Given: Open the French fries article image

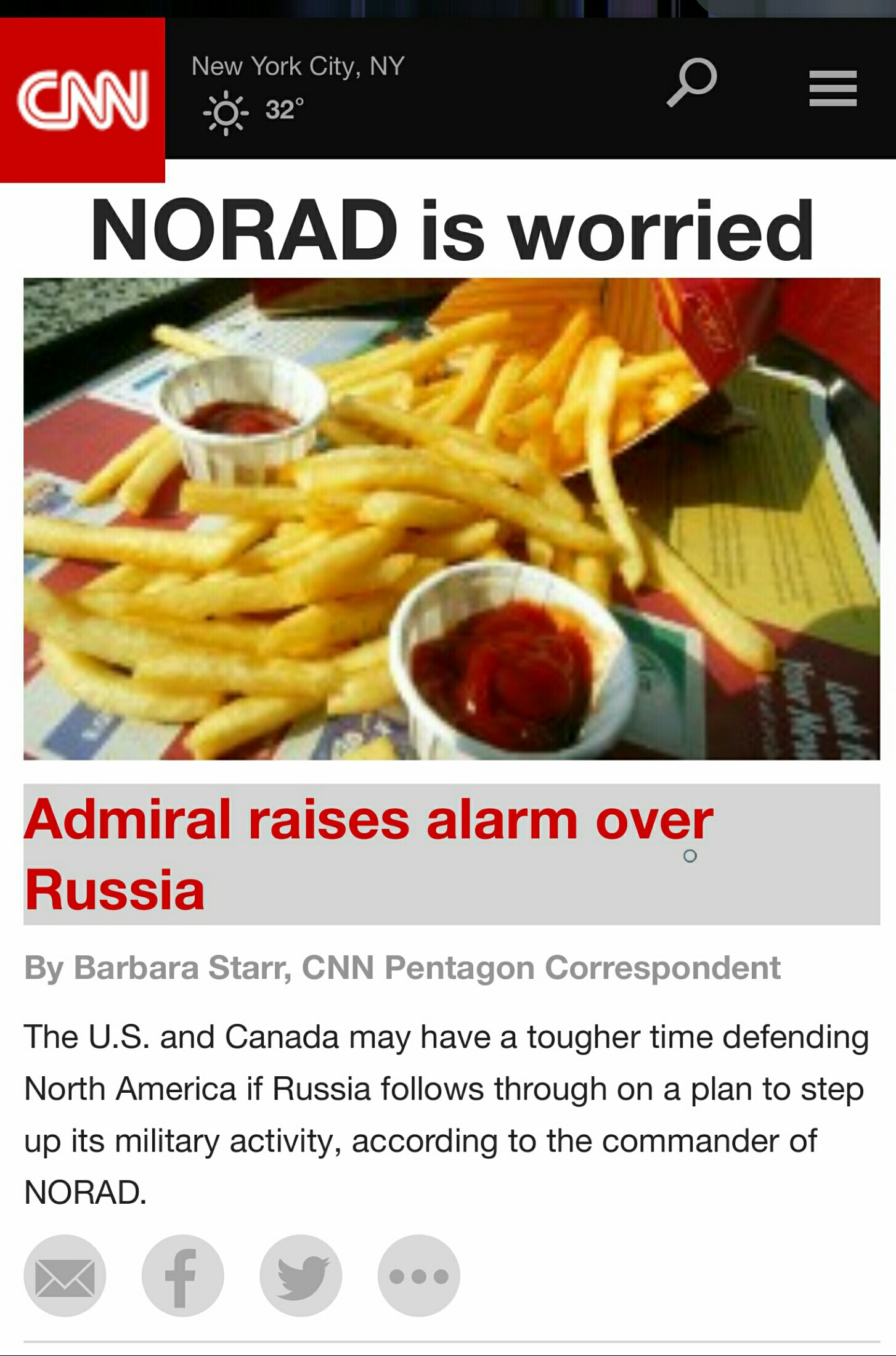Looking at the screenshot, I should point(452,518).
